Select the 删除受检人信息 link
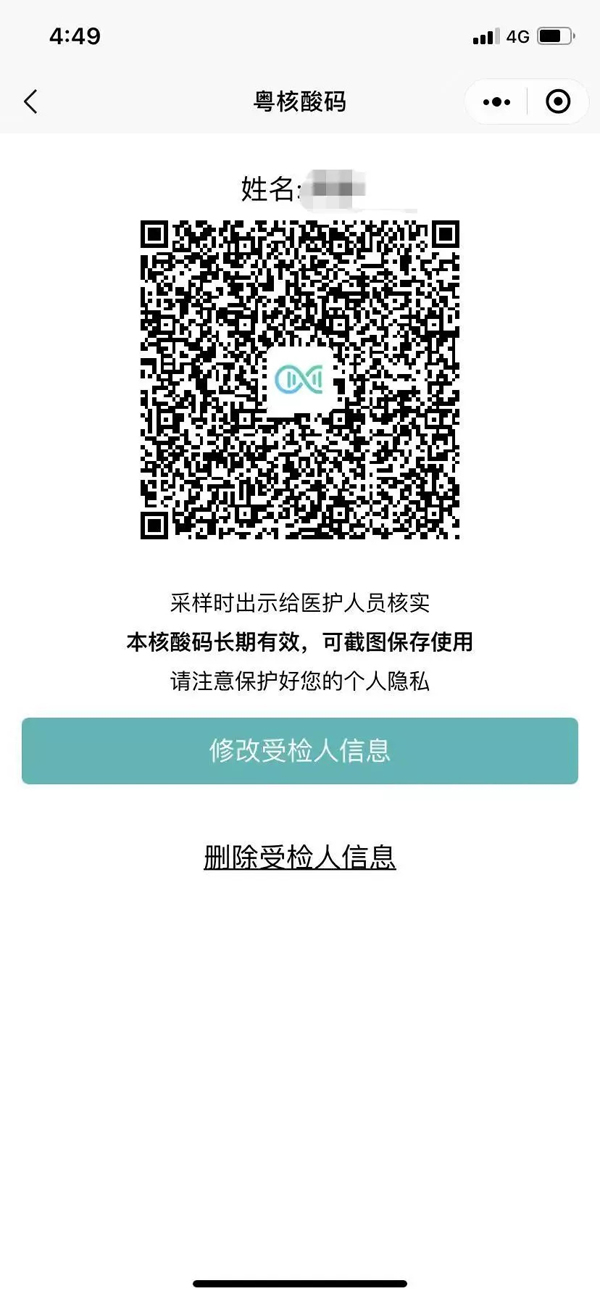The width and height of the screenshot is (600, 1299). tap(300, 857)
